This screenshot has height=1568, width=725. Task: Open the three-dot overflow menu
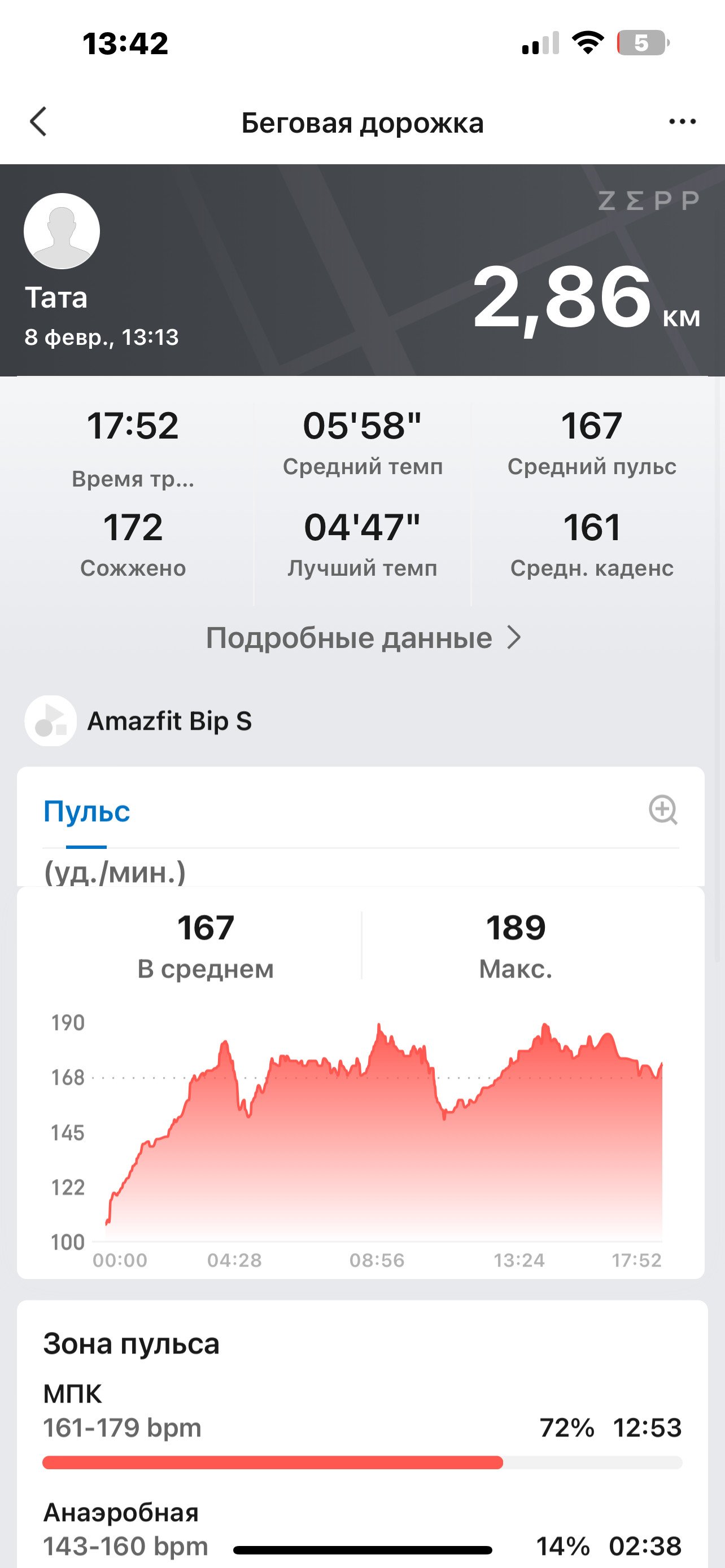(682, 122)
